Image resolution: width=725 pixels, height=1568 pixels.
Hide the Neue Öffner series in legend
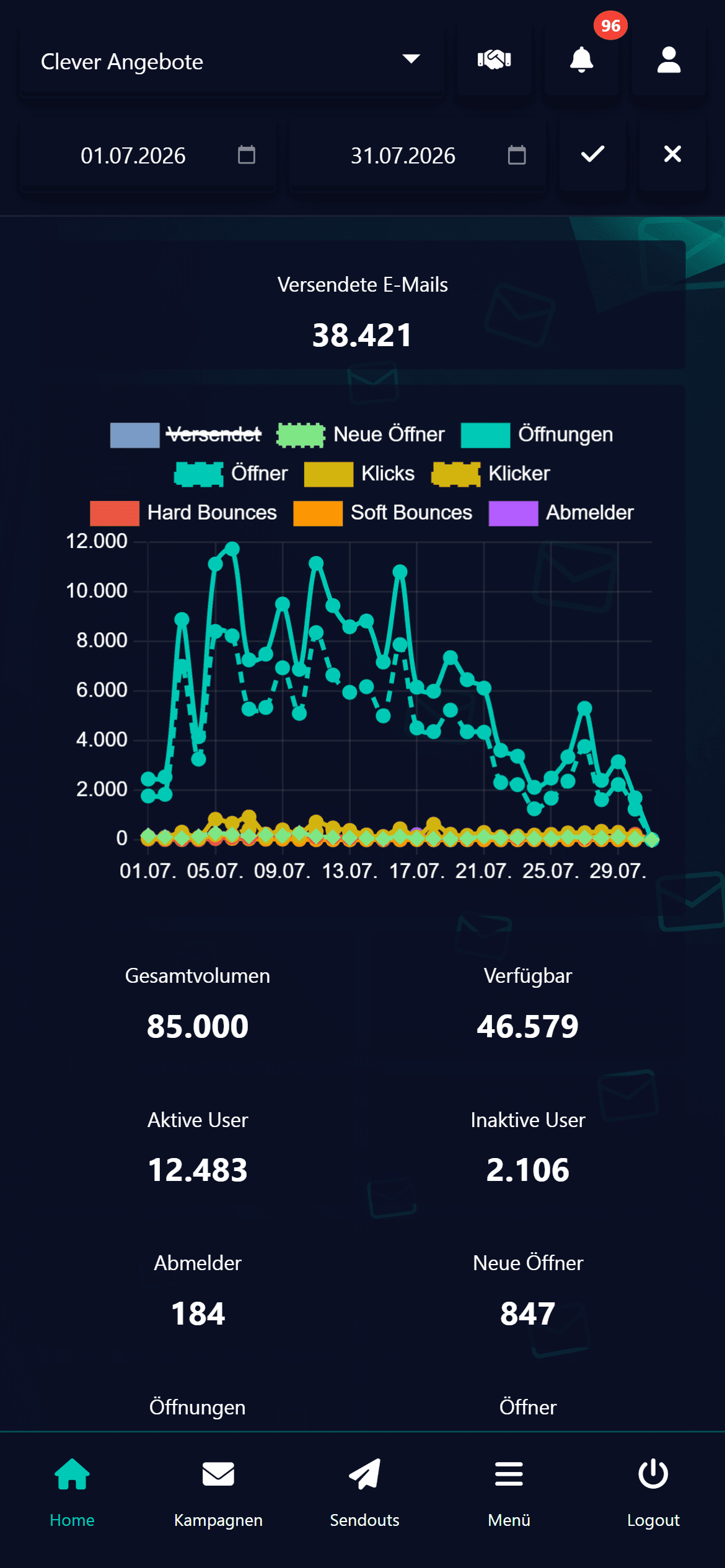pos(361,435)
